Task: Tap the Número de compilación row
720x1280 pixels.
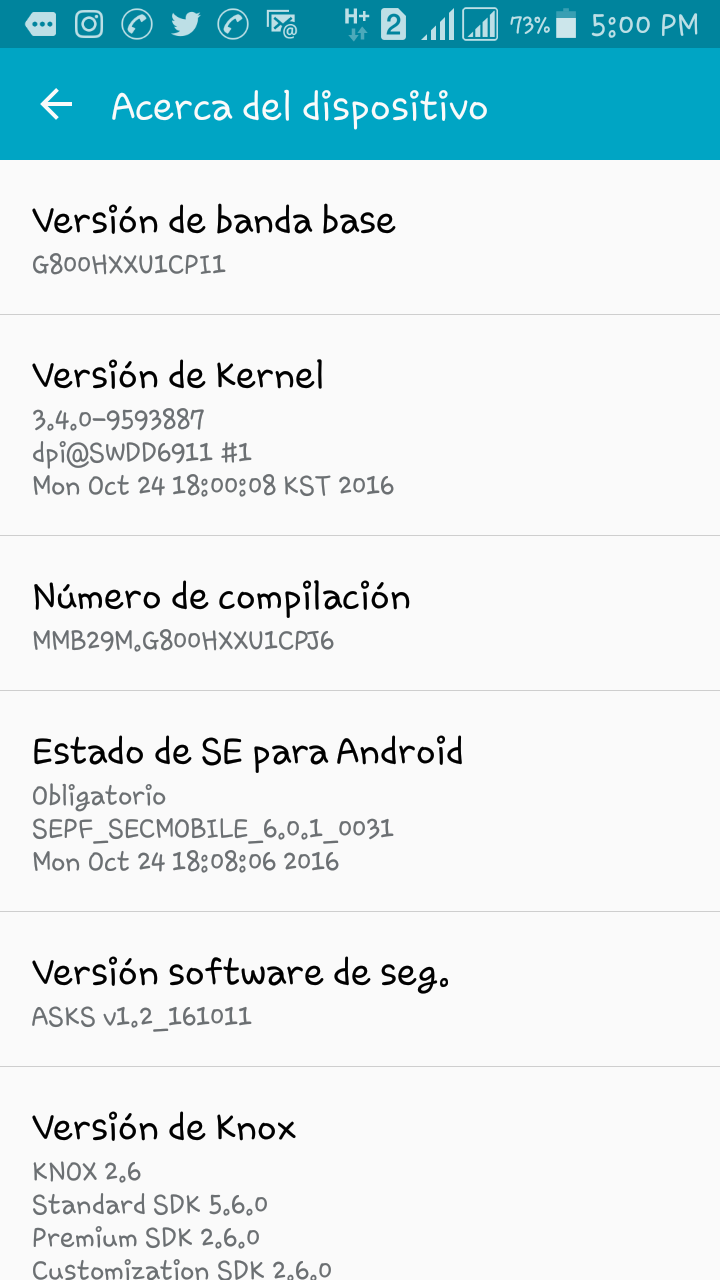Action: point(360,613)
